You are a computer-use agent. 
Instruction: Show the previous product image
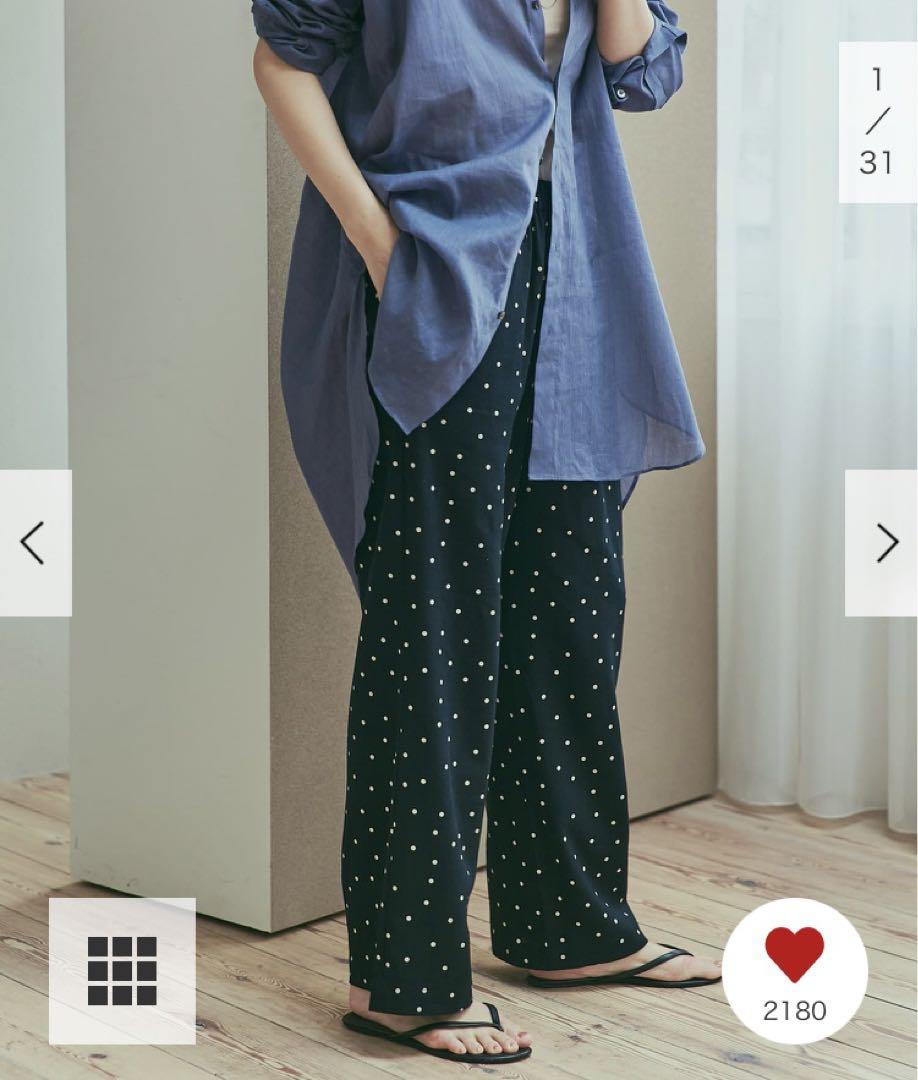coord(34,543)
